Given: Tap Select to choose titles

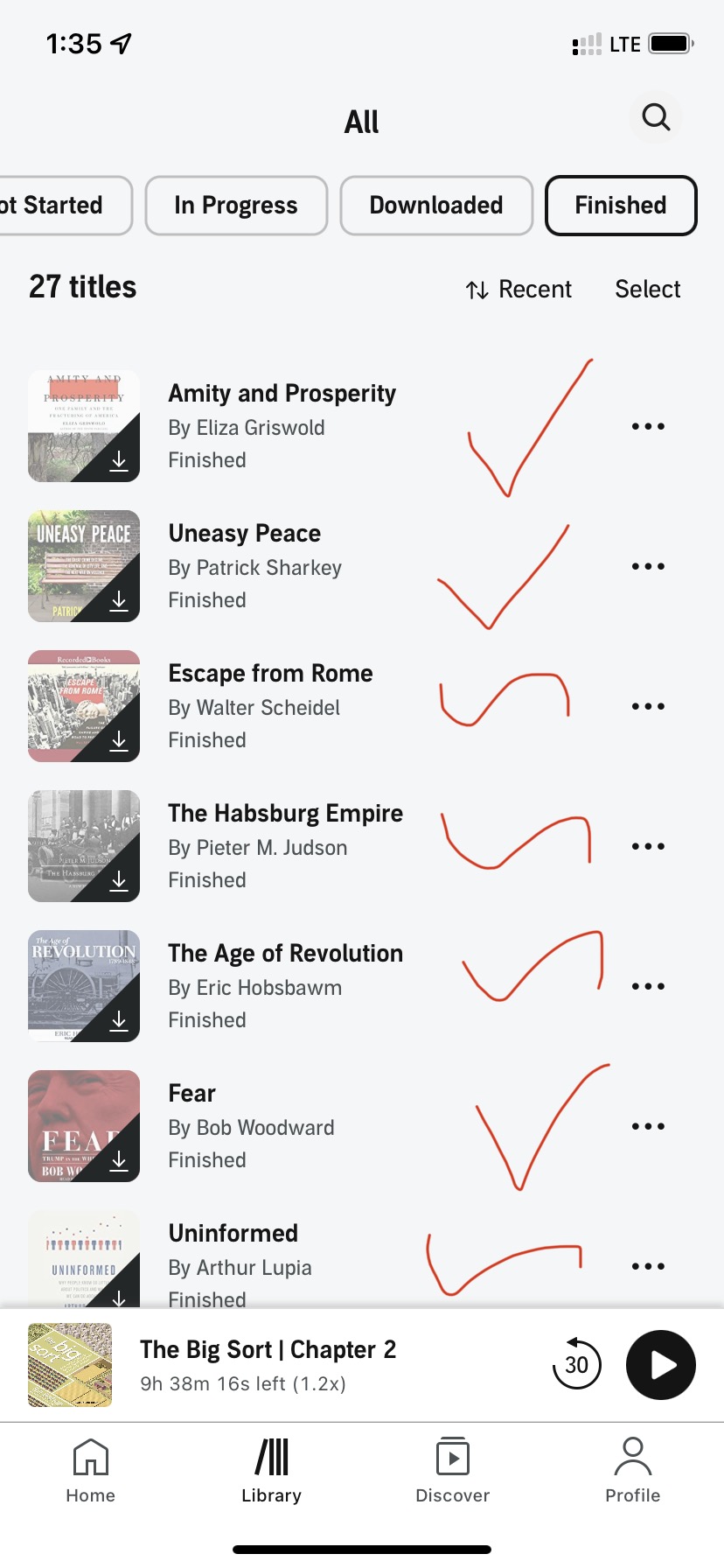Looking at the screenshot, I should tap(647, 290).
